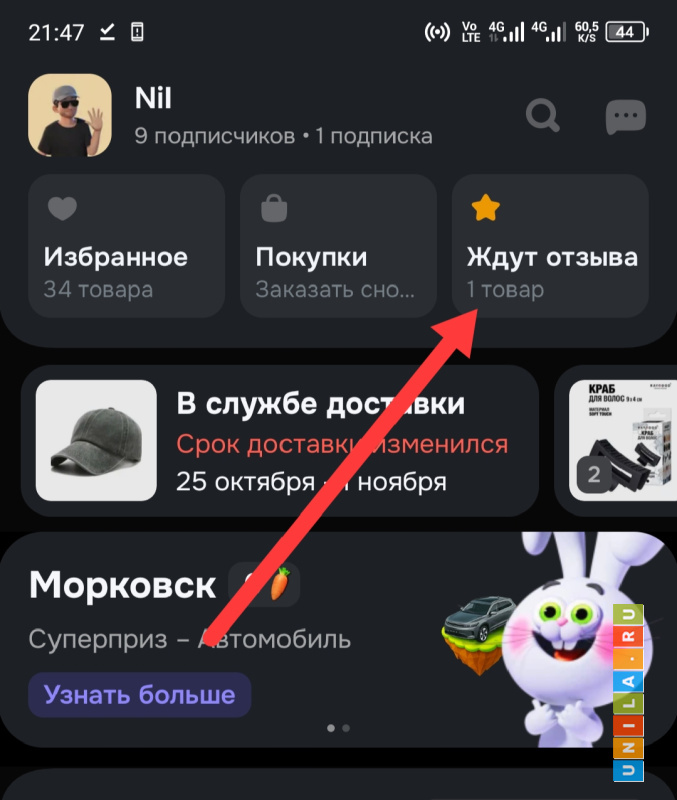Screen dimensions: 677x800
Task: Open the search magnifier icon
Action: coord(543,117)
